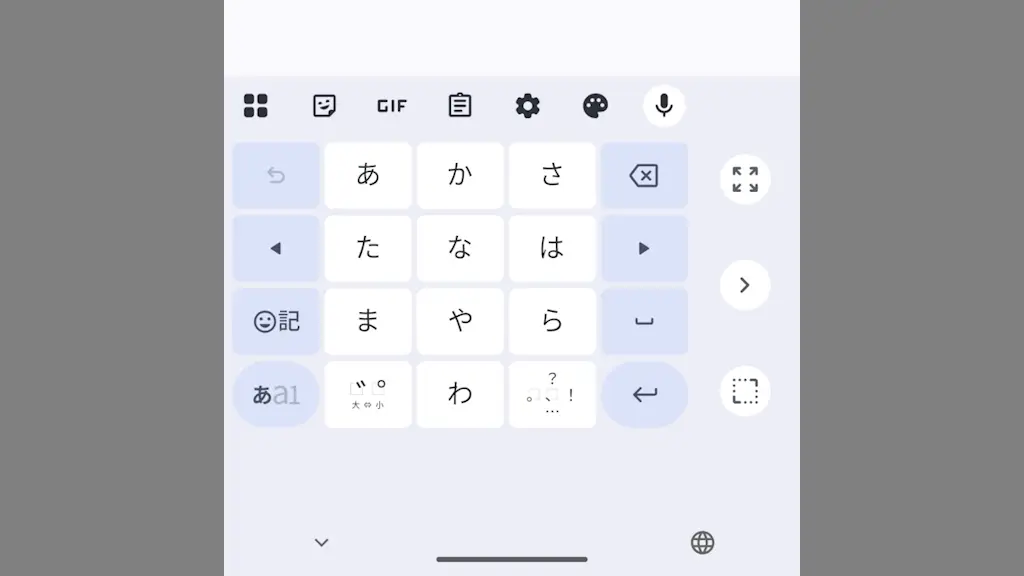Open the sticker panel
Image resolution: width=1024 pixels, height=576 pixels.
324,106
